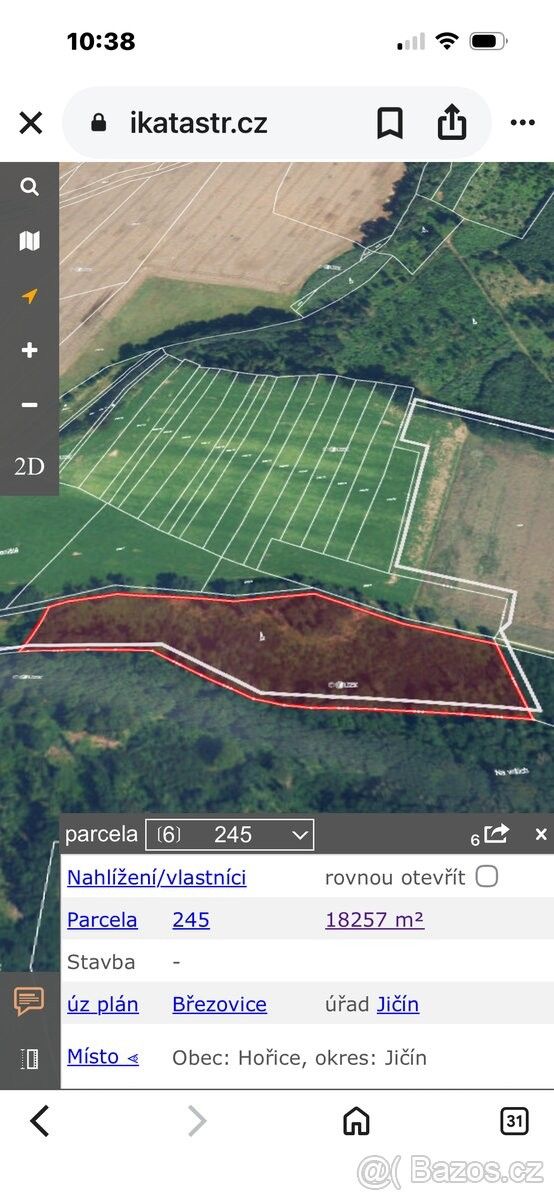Close the parcel info panel
This screenshot has height=1200, width=554.
click(541, 834)
